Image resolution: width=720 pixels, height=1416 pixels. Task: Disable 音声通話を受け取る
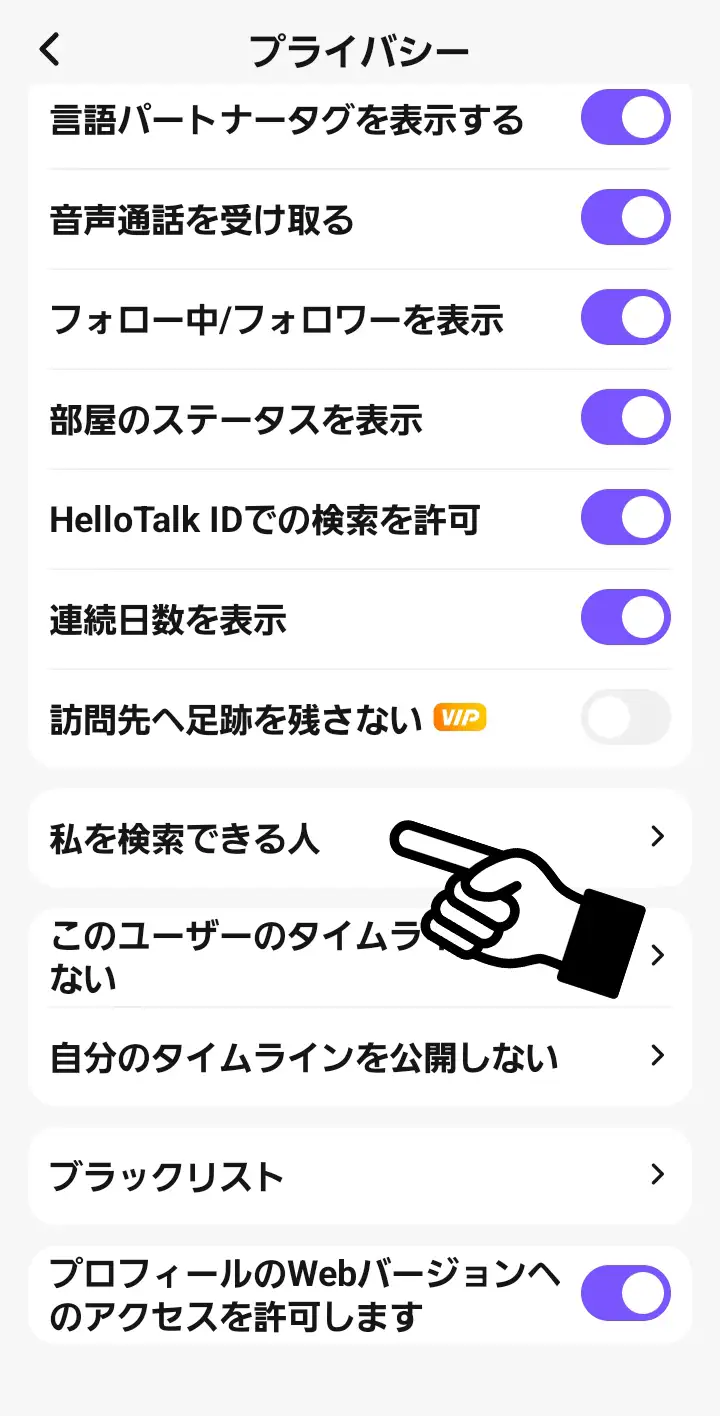[625, 218]
